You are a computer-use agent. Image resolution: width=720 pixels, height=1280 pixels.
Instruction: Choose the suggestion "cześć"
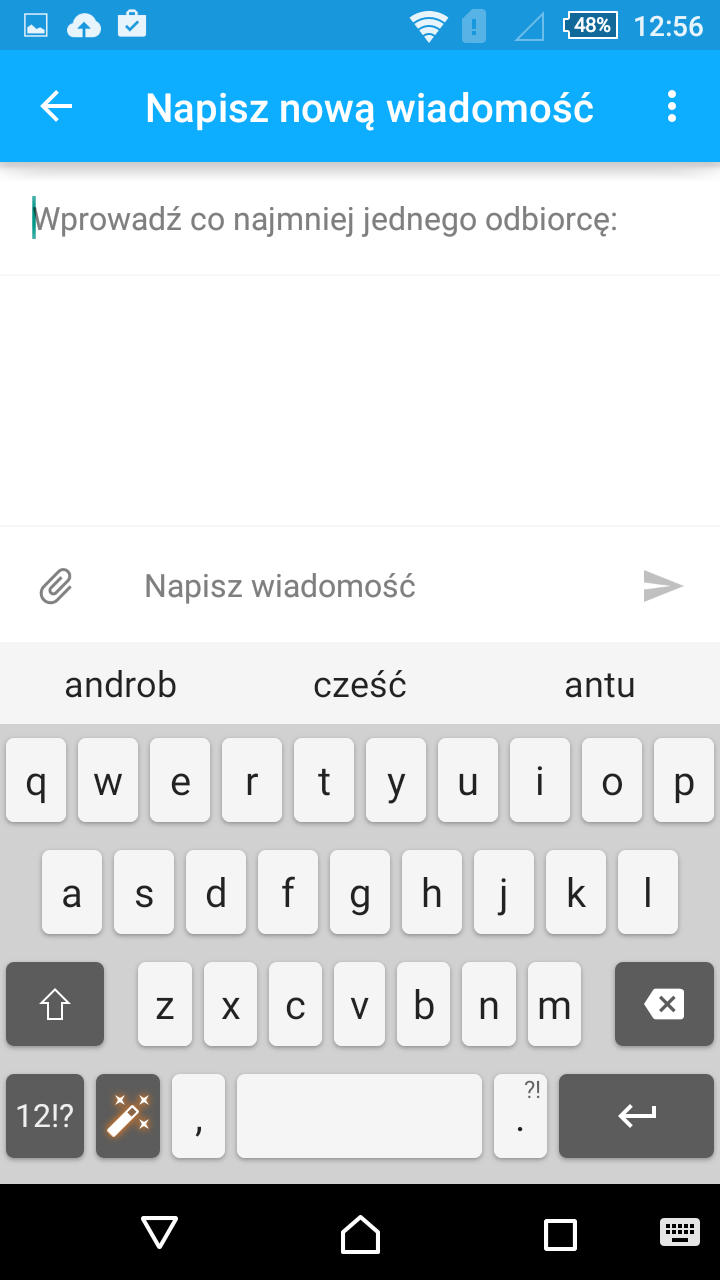click(360, 685)
